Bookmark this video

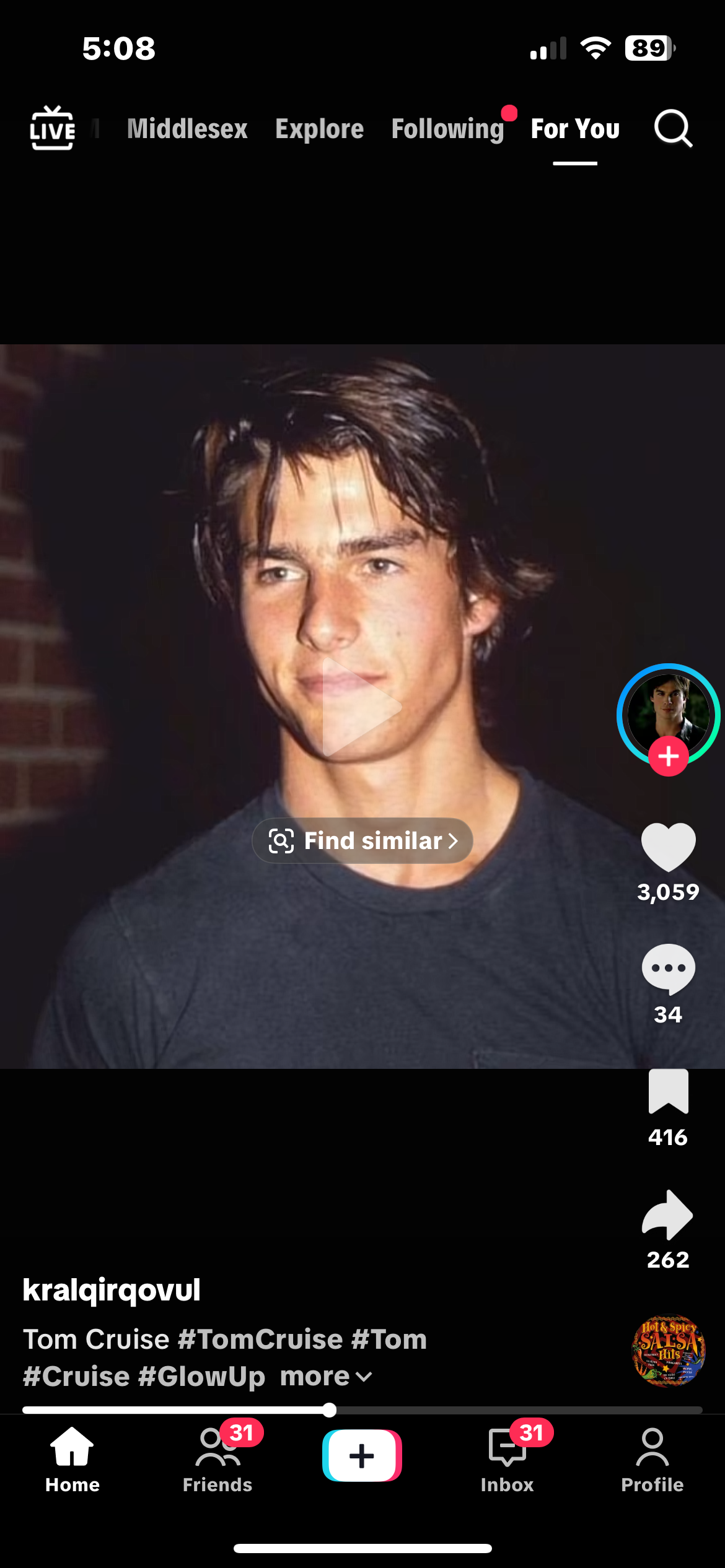668,1092
